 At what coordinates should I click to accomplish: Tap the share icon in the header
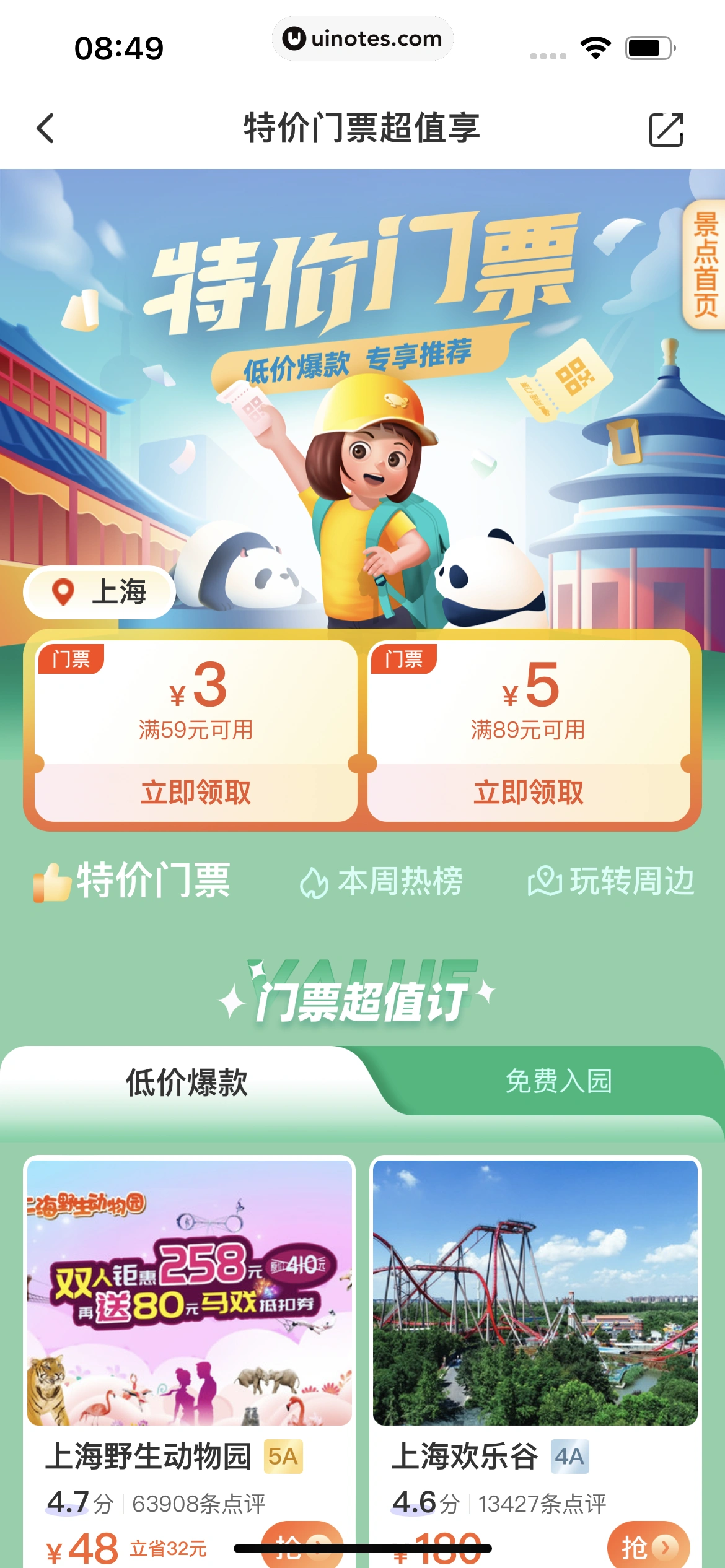[x=666, y=129]
